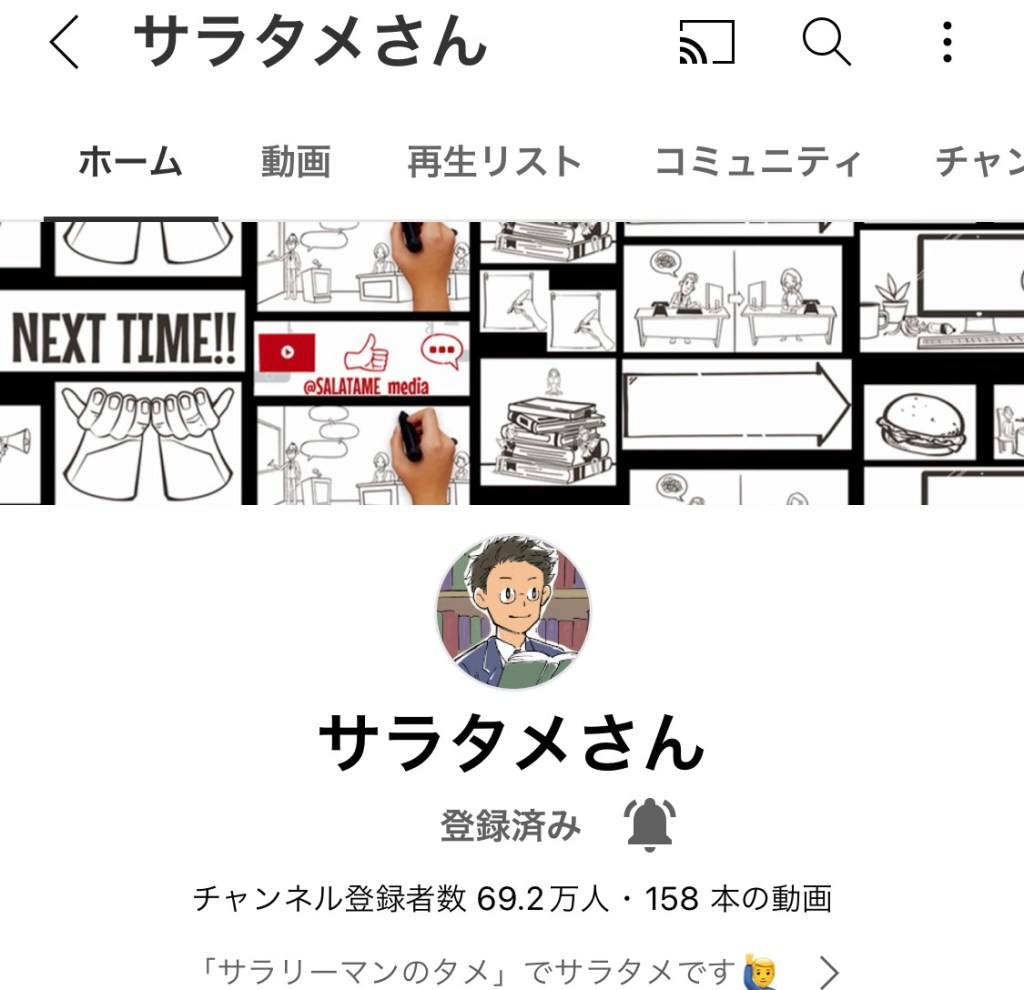Open the 再生リスト tab

pos(494,162)
